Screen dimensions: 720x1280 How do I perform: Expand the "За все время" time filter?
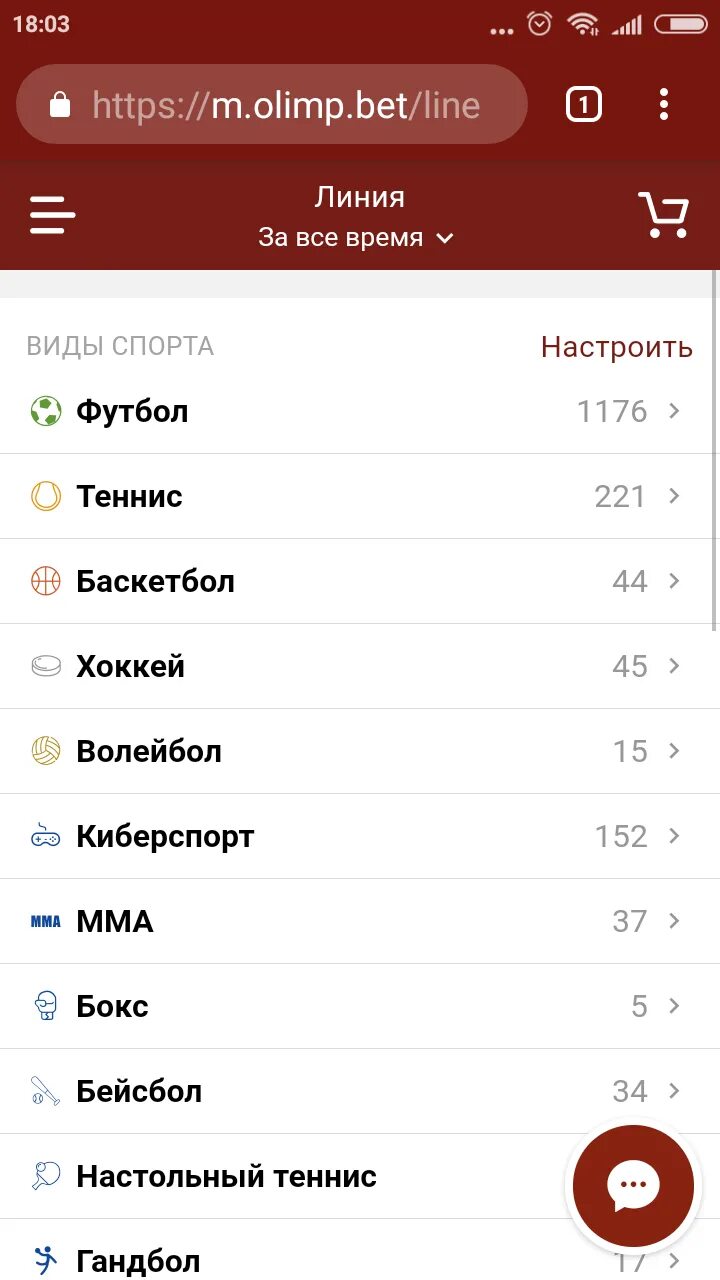pyautogui.click(x=356, y=238)
